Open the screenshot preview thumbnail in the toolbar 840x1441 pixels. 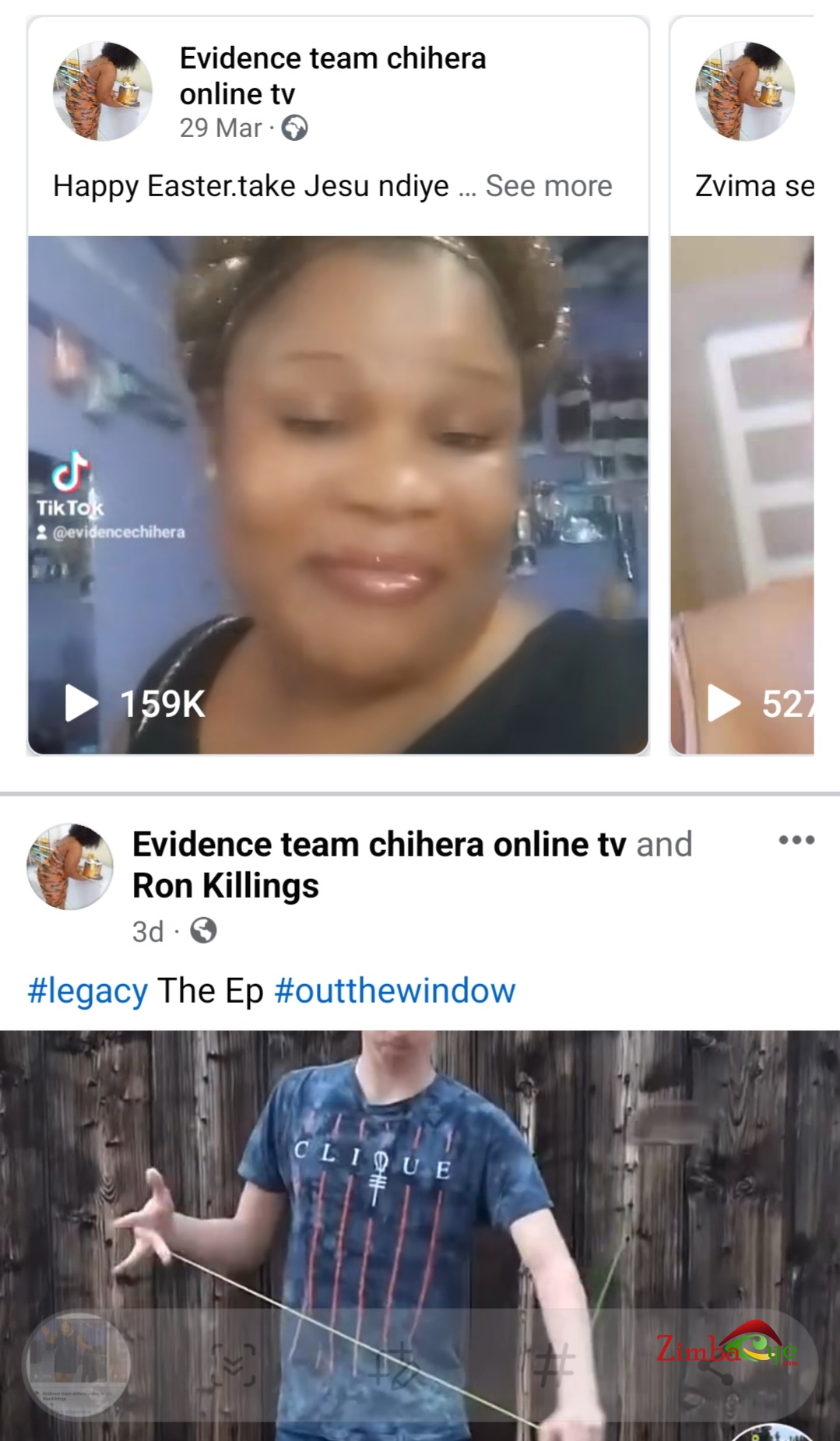click(78, 1364)
